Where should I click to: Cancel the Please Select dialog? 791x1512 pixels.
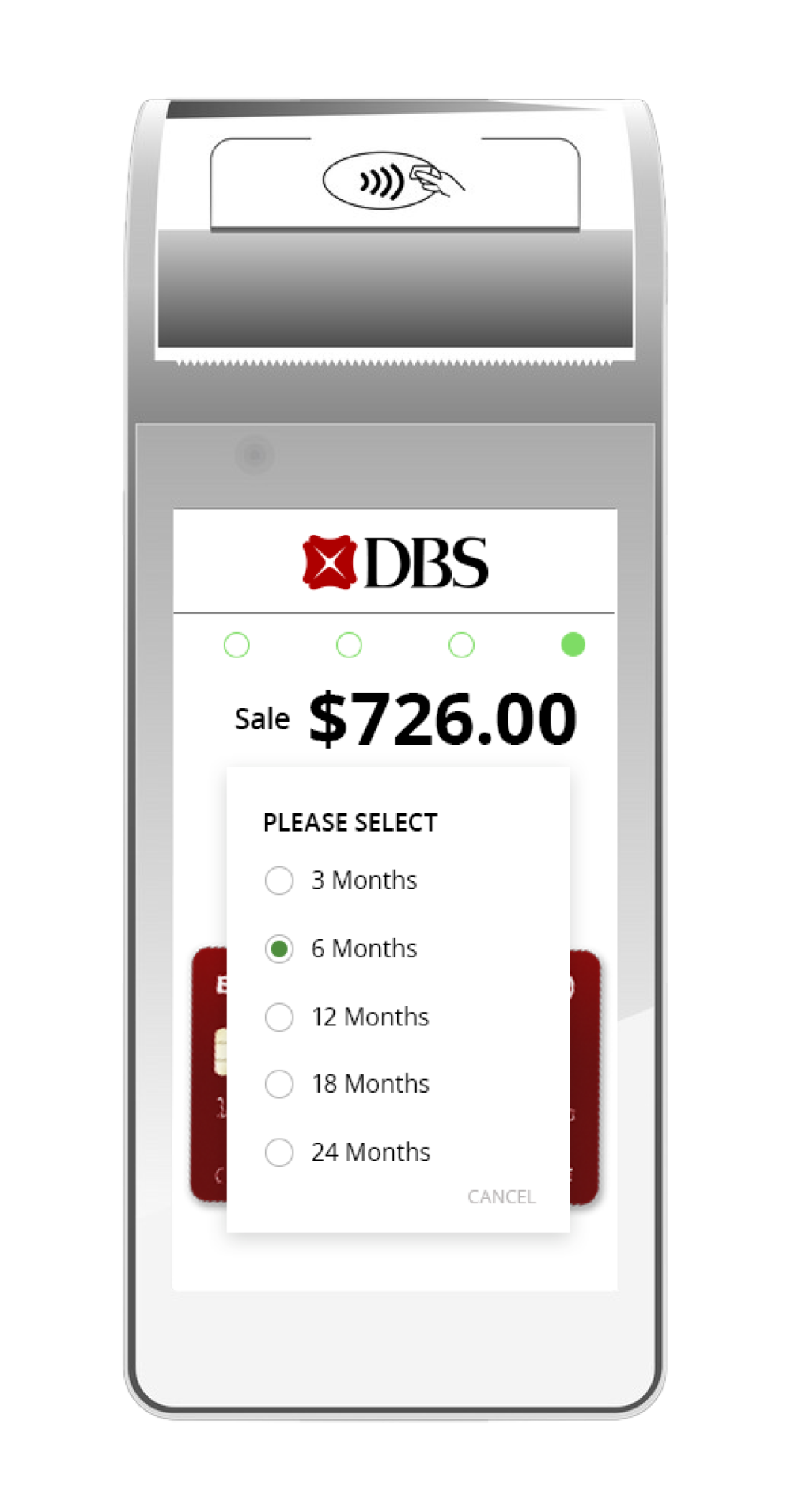pyautogui.click(x=501, y=1196)
